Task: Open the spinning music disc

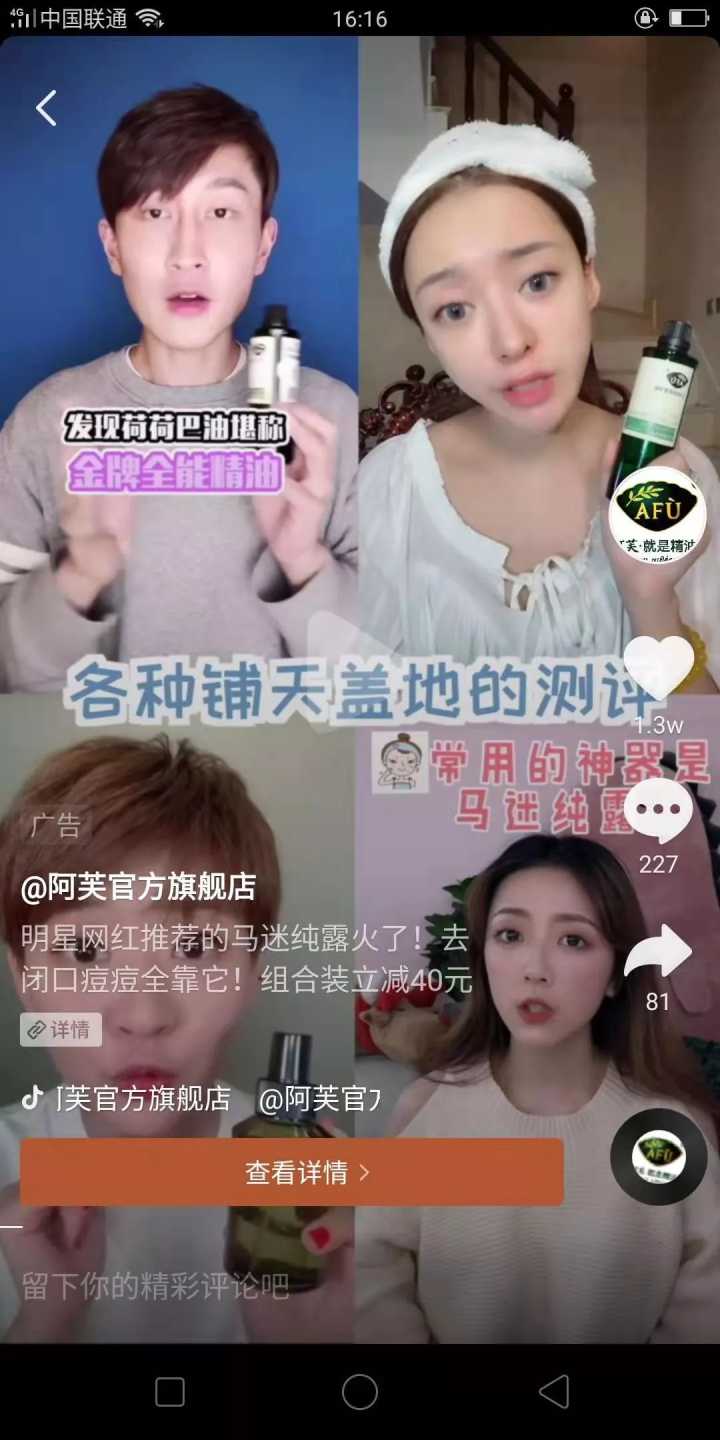Action: pos(659,1156)
